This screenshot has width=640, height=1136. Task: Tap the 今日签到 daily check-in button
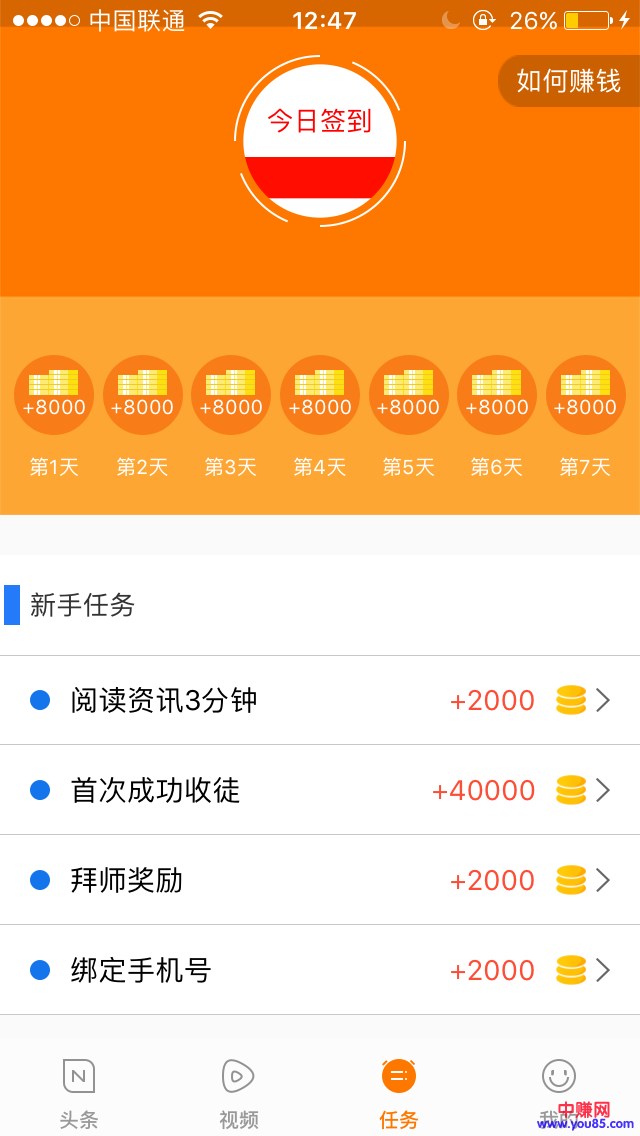pyautogui.click(x=320, y=141)
